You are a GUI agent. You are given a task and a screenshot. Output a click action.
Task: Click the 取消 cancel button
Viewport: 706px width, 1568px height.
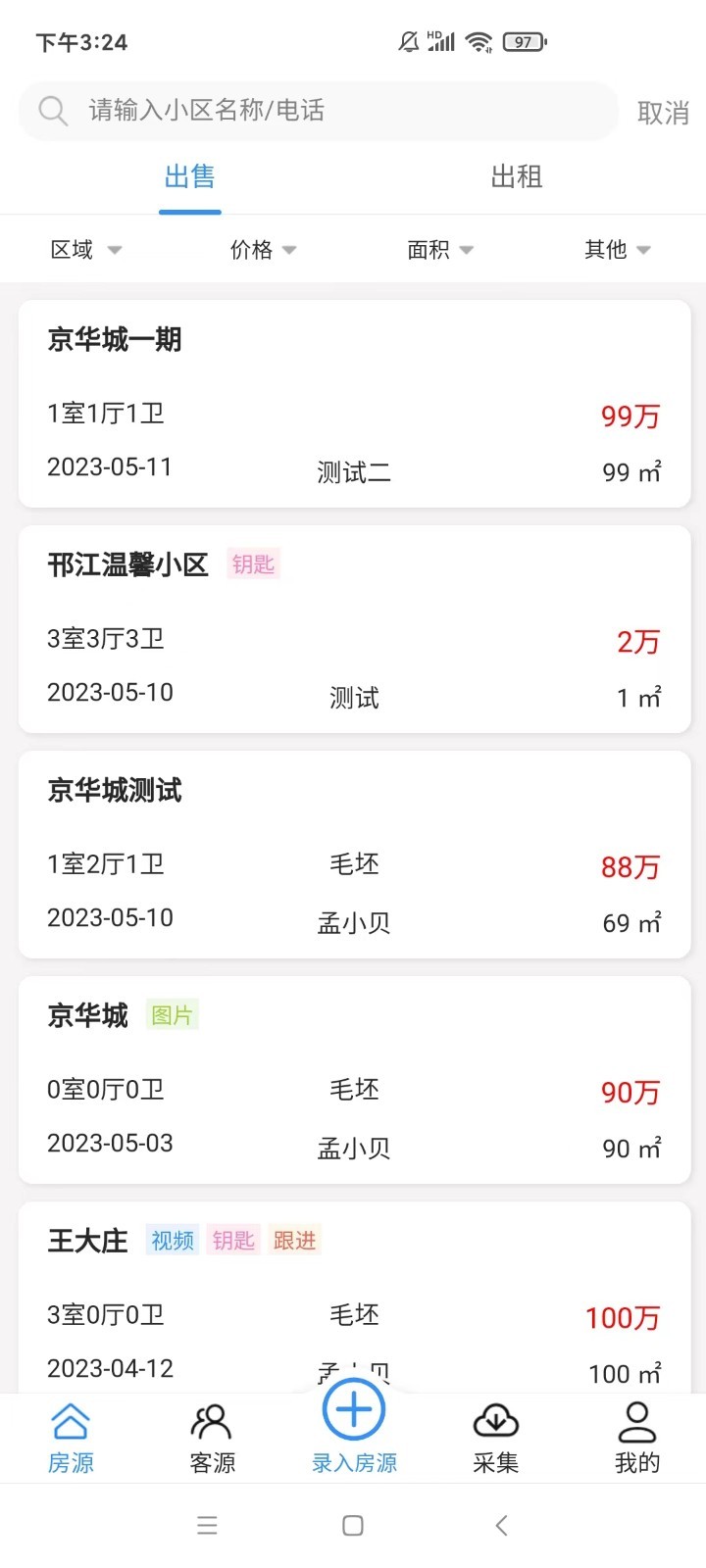point(663,114)
